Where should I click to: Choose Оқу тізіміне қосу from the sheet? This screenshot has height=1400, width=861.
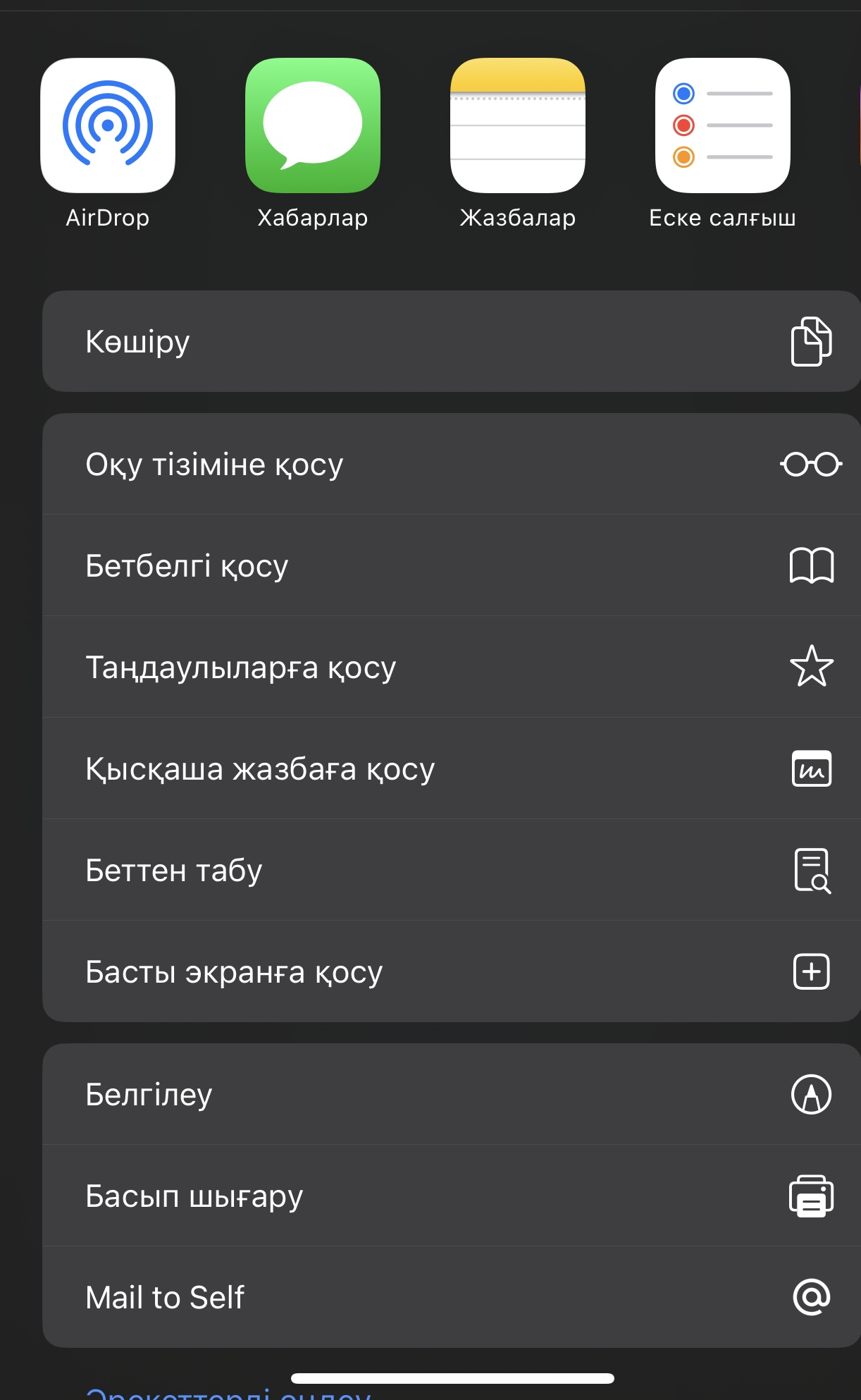[282, 464]
